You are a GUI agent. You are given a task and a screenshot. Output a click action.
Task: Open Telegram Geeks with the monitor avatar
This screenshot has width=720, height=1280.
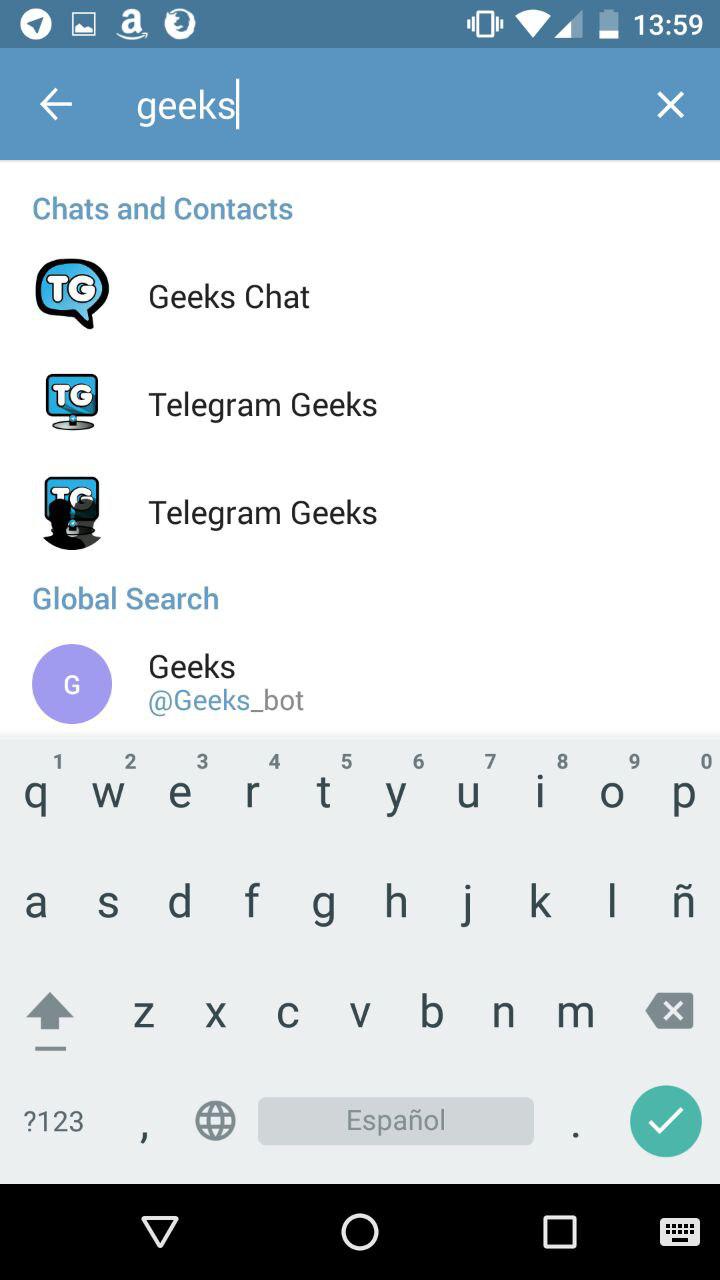point(360,404)
